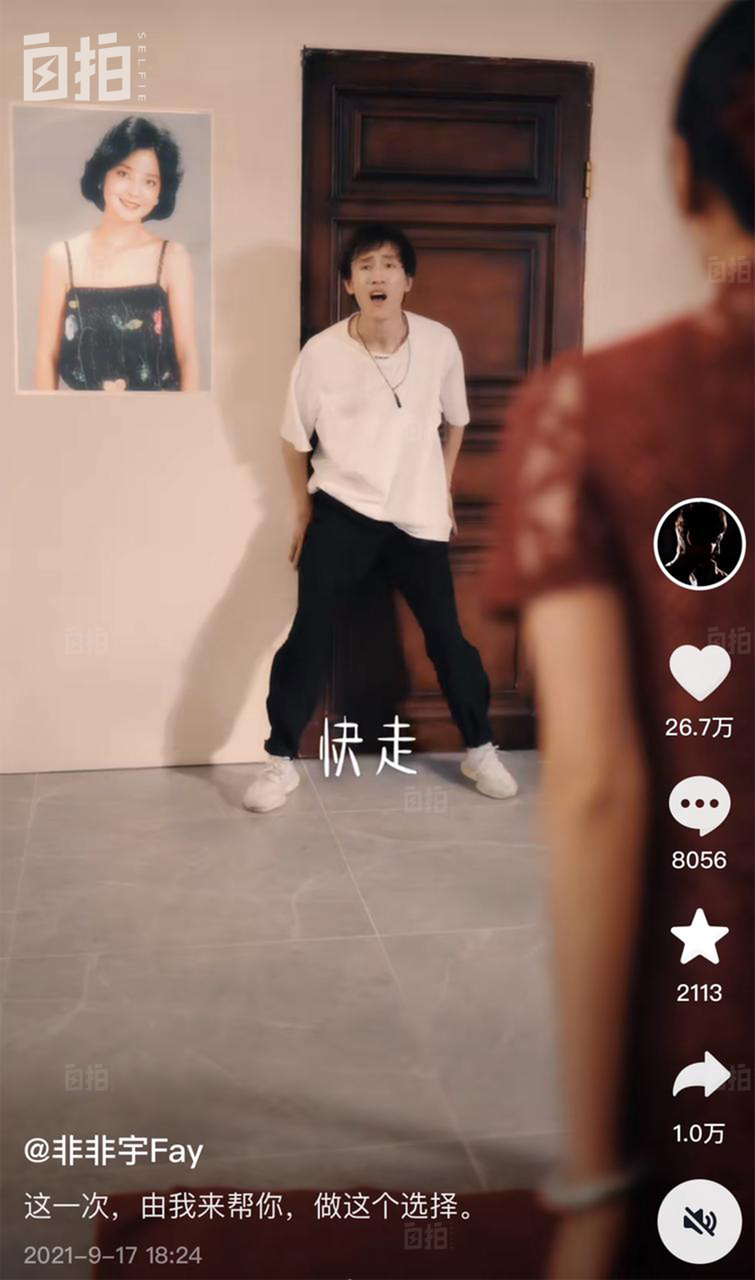Open the creator's profile avatar
The height and width of the screenshot is (1280, 755).
point(699,544)
